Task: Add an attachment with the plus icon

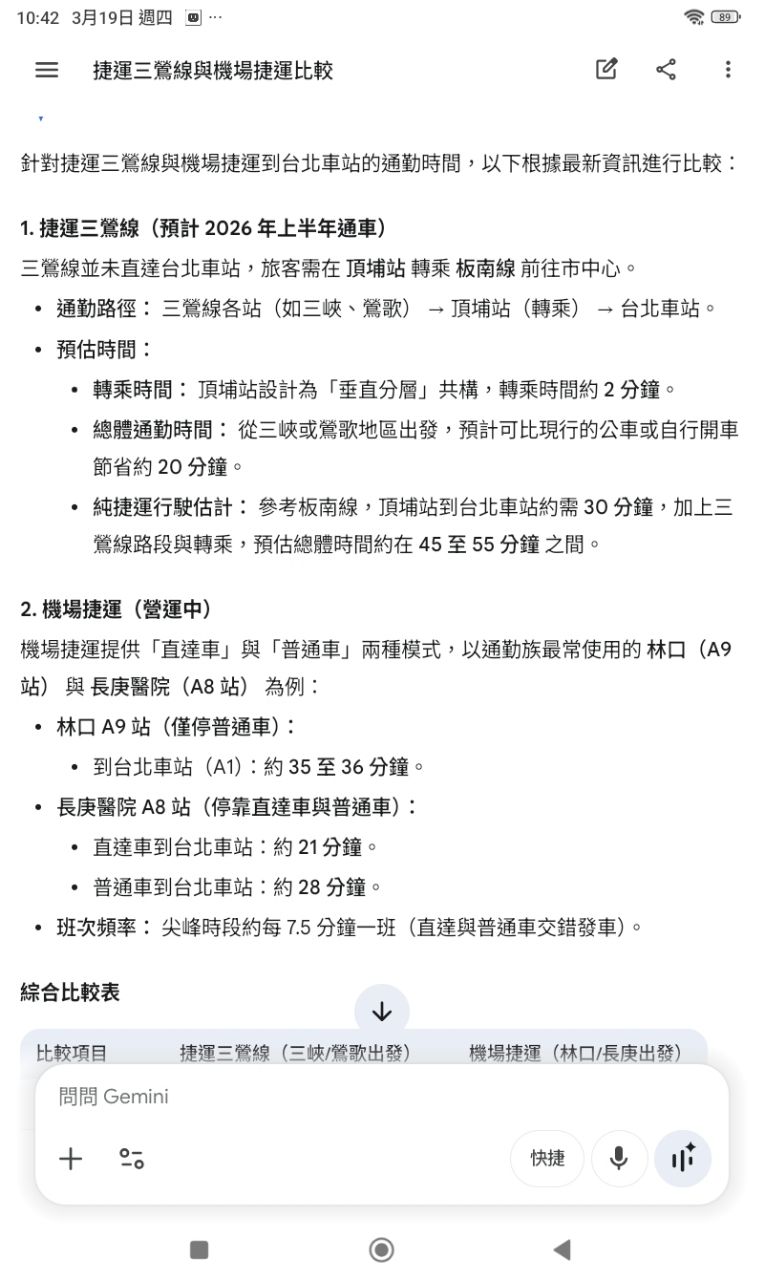Action: (x=71, y=1159)
